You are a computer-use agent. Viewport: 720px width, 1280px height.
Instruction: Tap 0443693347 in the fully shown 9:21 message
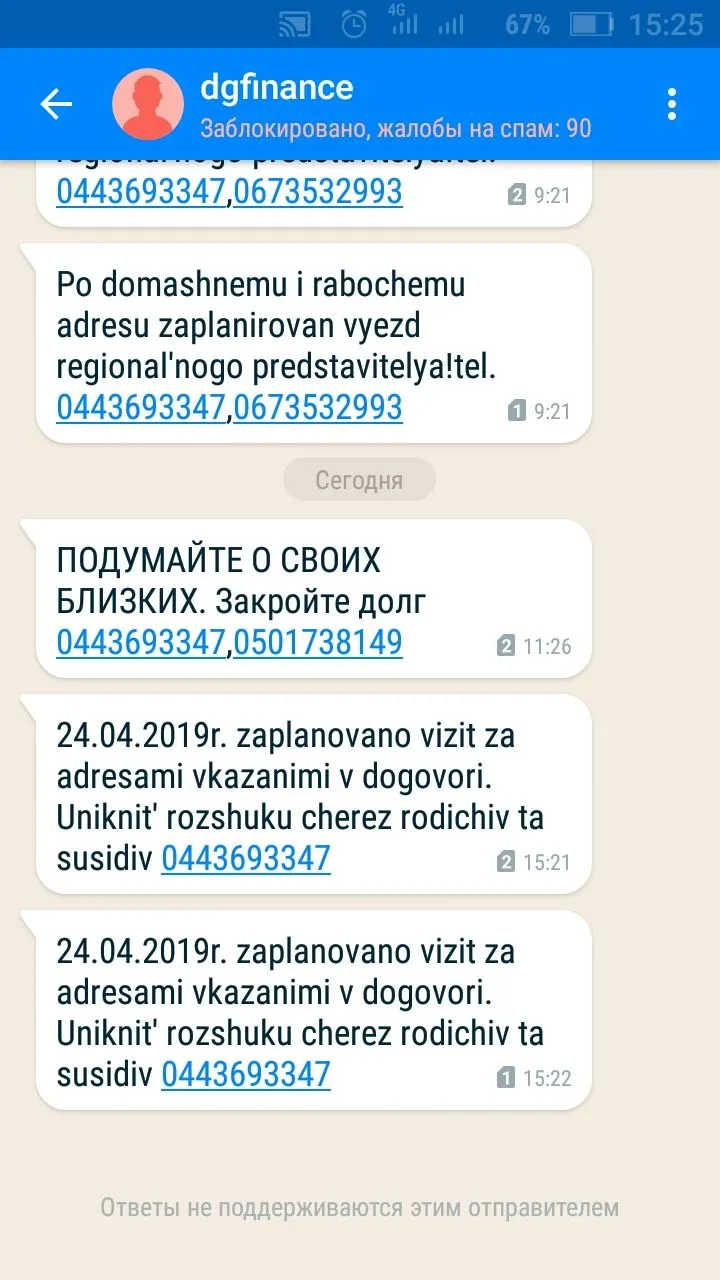tap(141, 408)
